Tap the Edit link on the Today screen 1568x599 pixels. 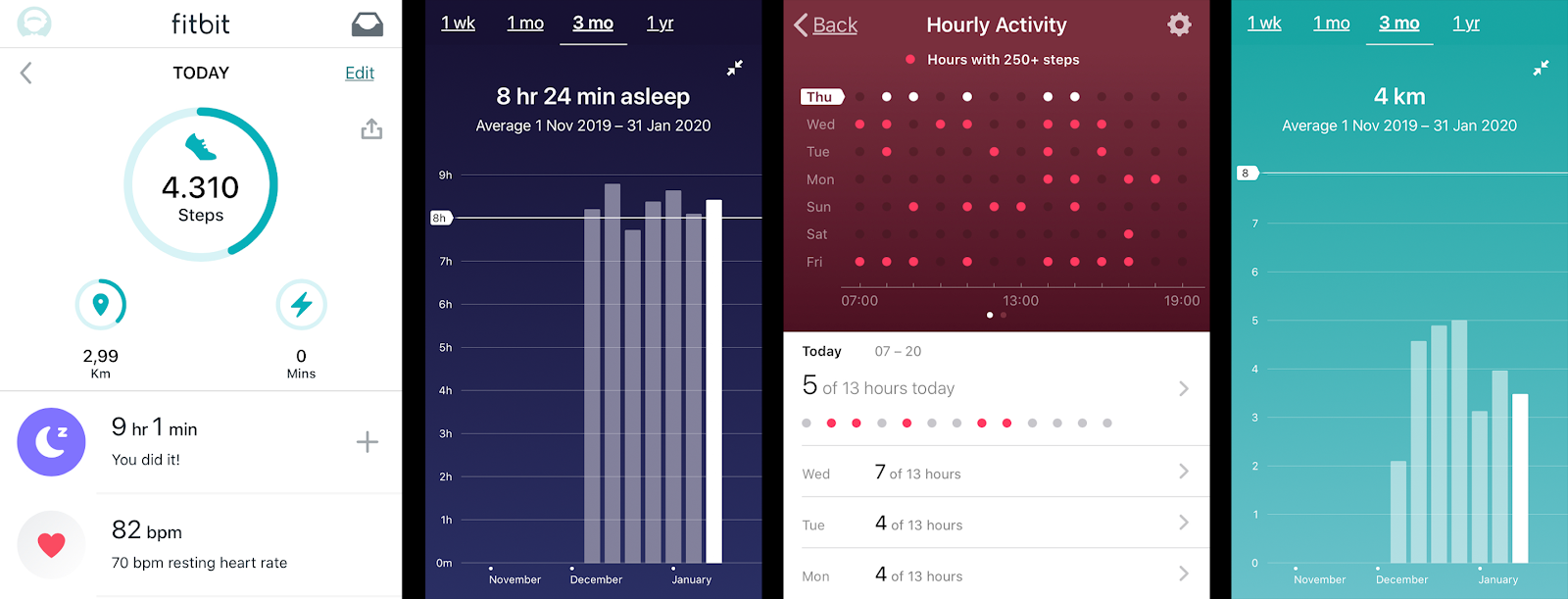click(x=360, y=73)
